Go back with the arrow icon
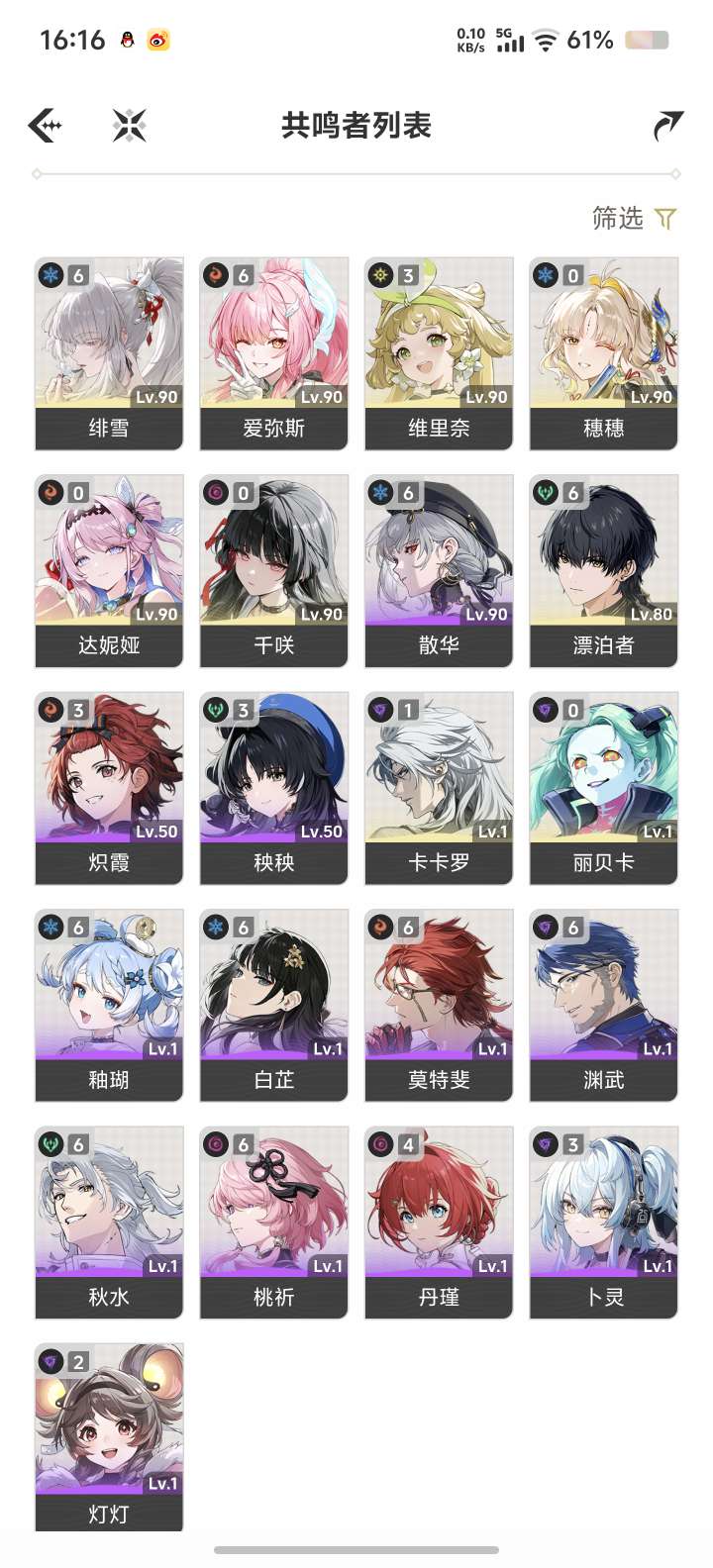 [x=46, y=126]
